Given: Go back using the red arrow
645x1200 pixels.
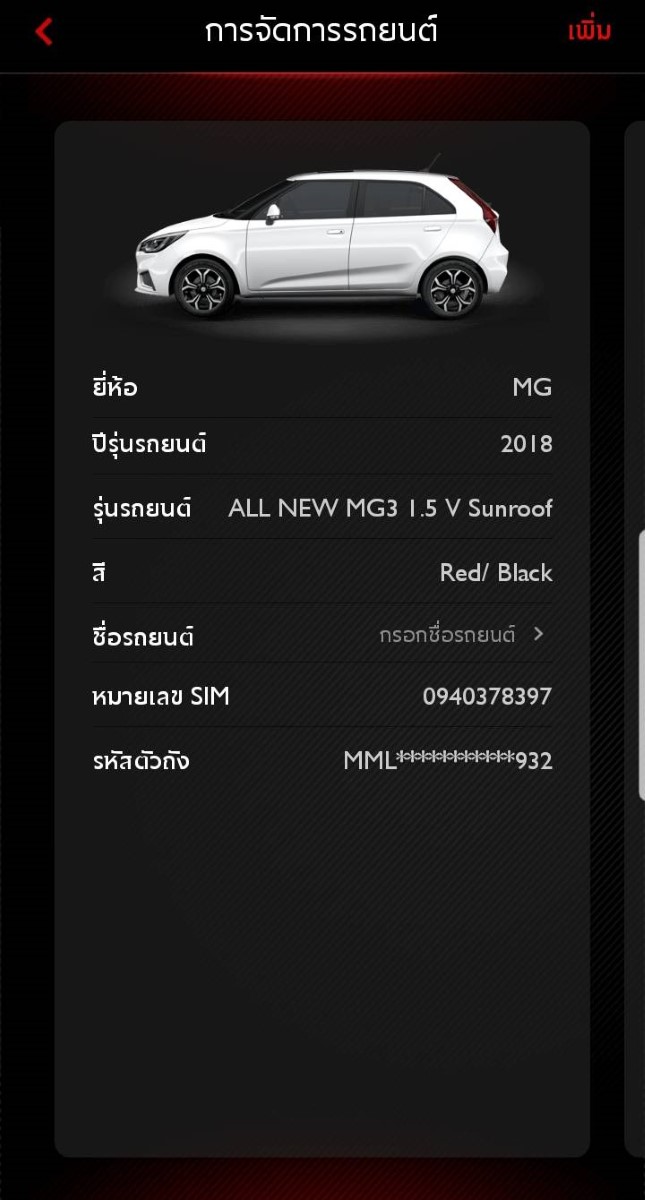Looking at the screenshot, I should [43, 32].
